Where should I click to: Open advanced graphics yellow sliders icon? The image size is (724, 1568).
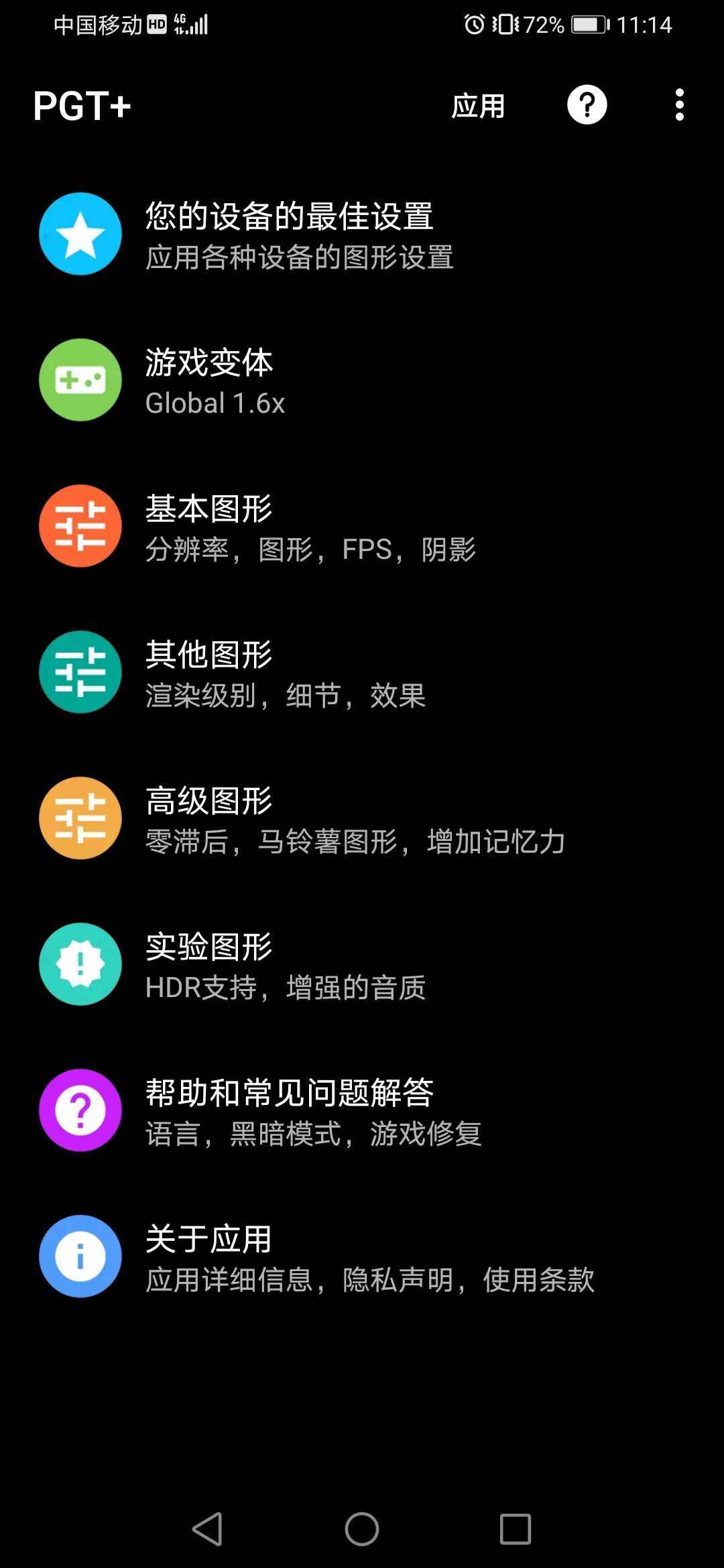(x=80, y=818)
